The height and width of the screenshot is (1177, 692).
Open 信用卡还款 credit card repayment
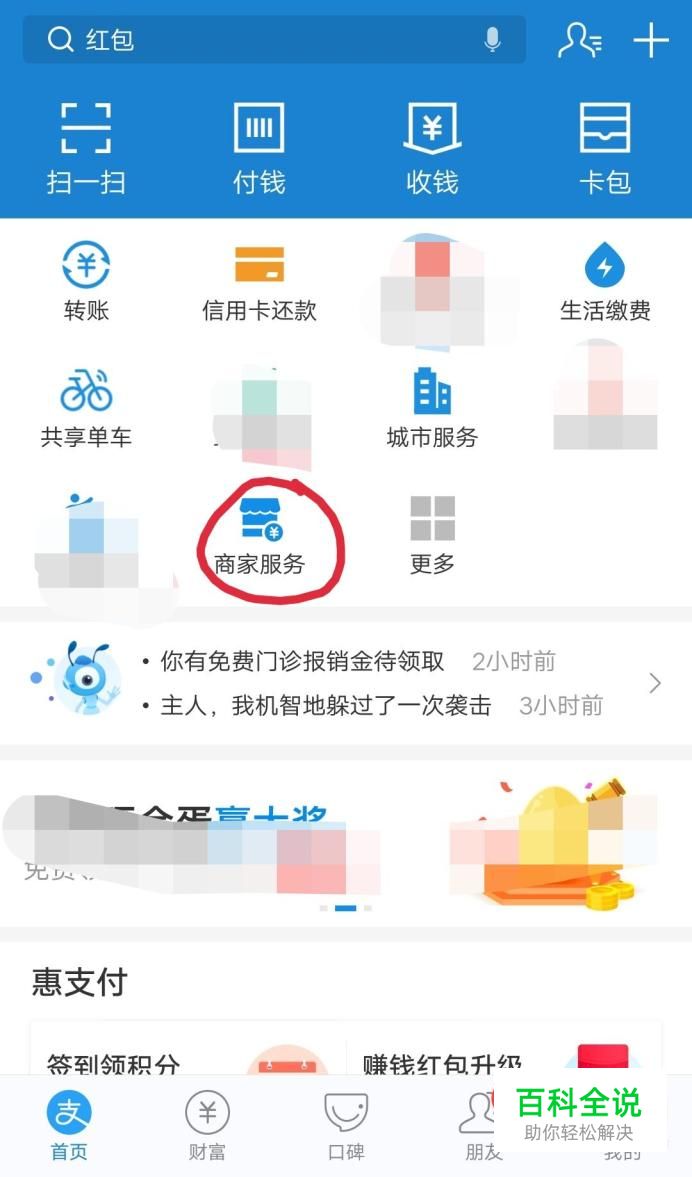point(259,283)
